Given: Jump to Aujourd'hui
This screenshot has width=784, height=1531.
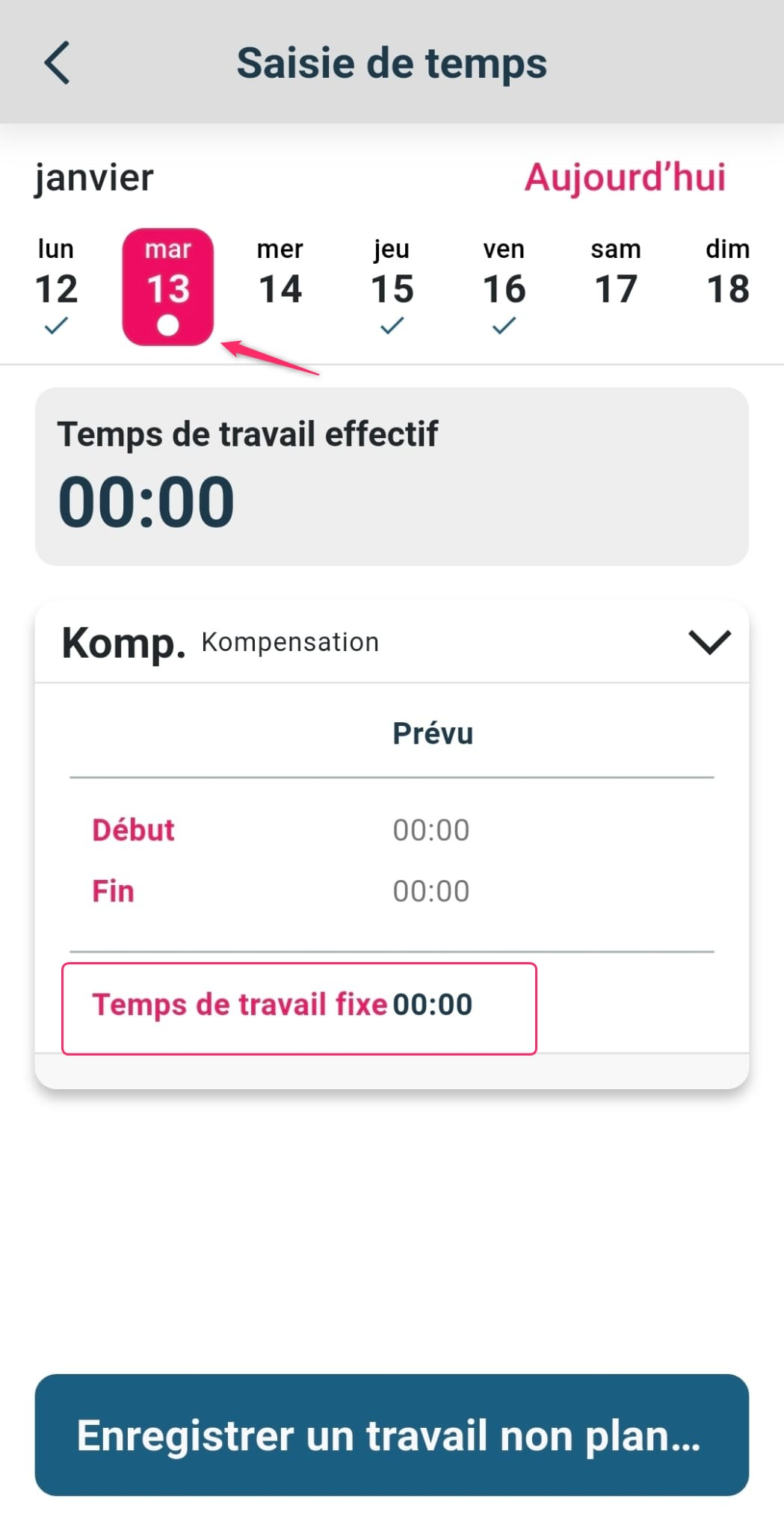Looking at the screenshot, I should [625, 178].
